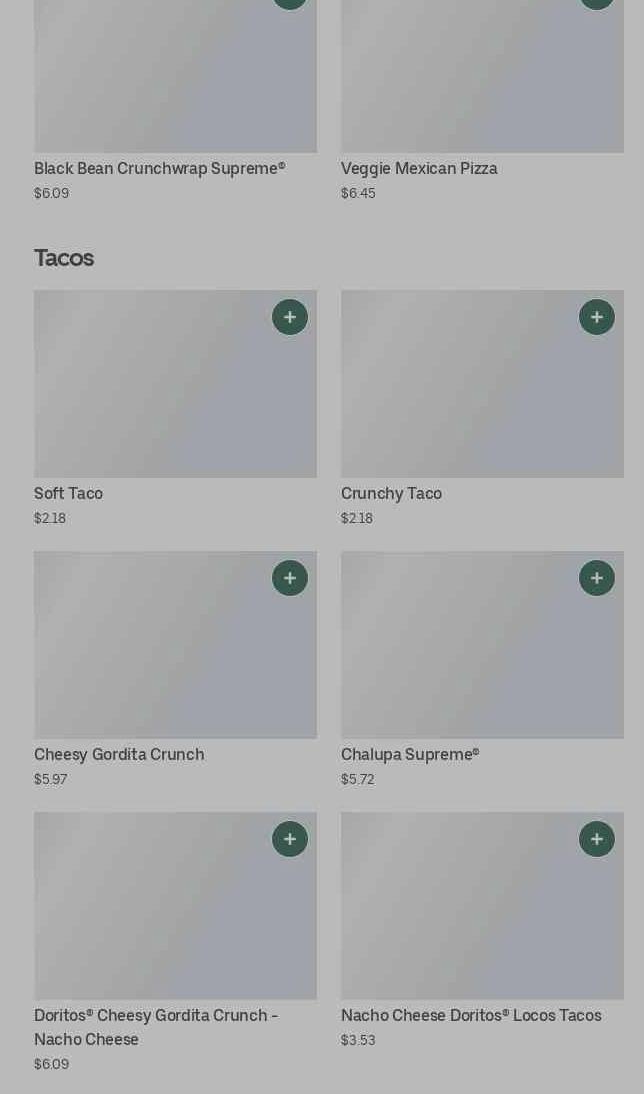
Task: Add Chalupa Supreme using plus icon
Action: pyautogui.click(x=597, y=578)
